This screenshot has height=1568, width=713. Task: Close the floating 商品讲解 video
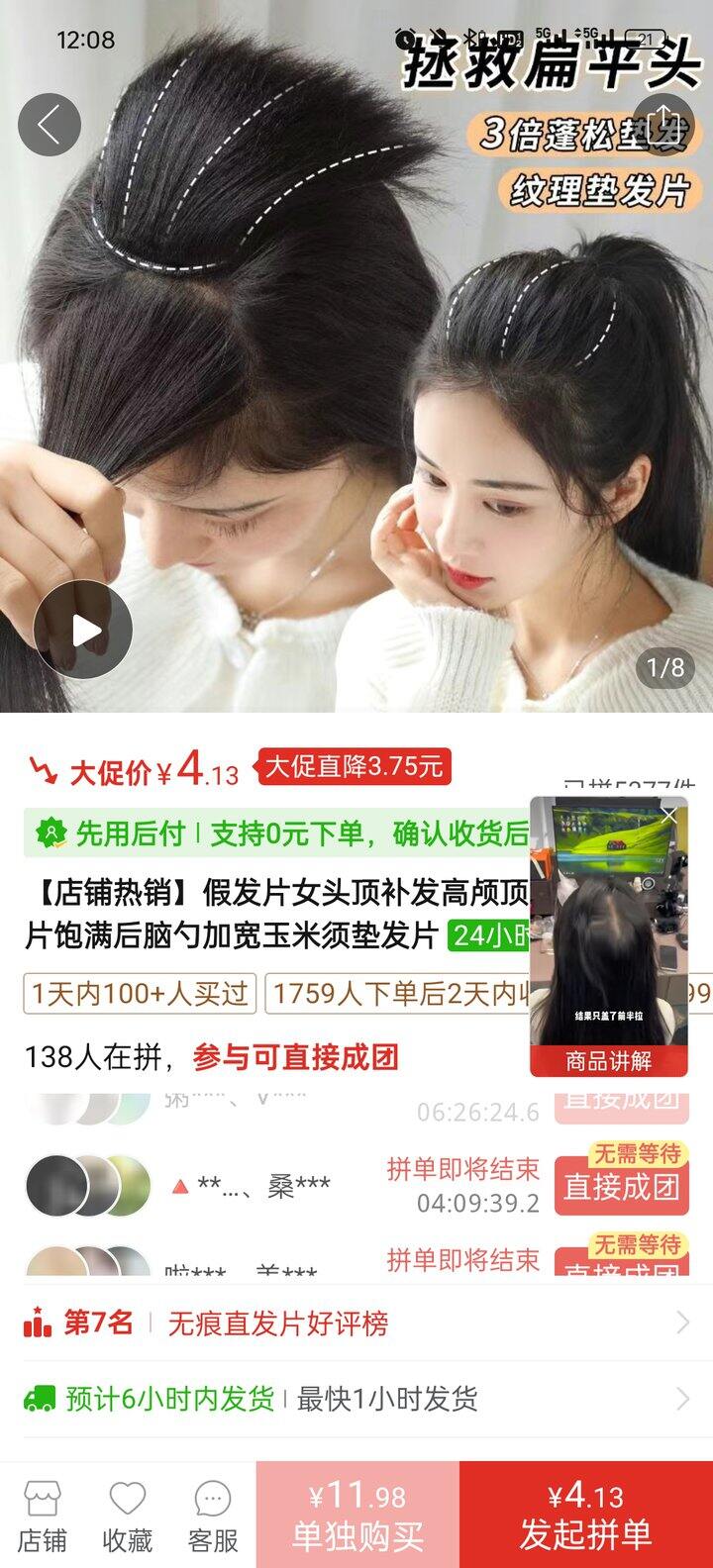pos(669,816)
